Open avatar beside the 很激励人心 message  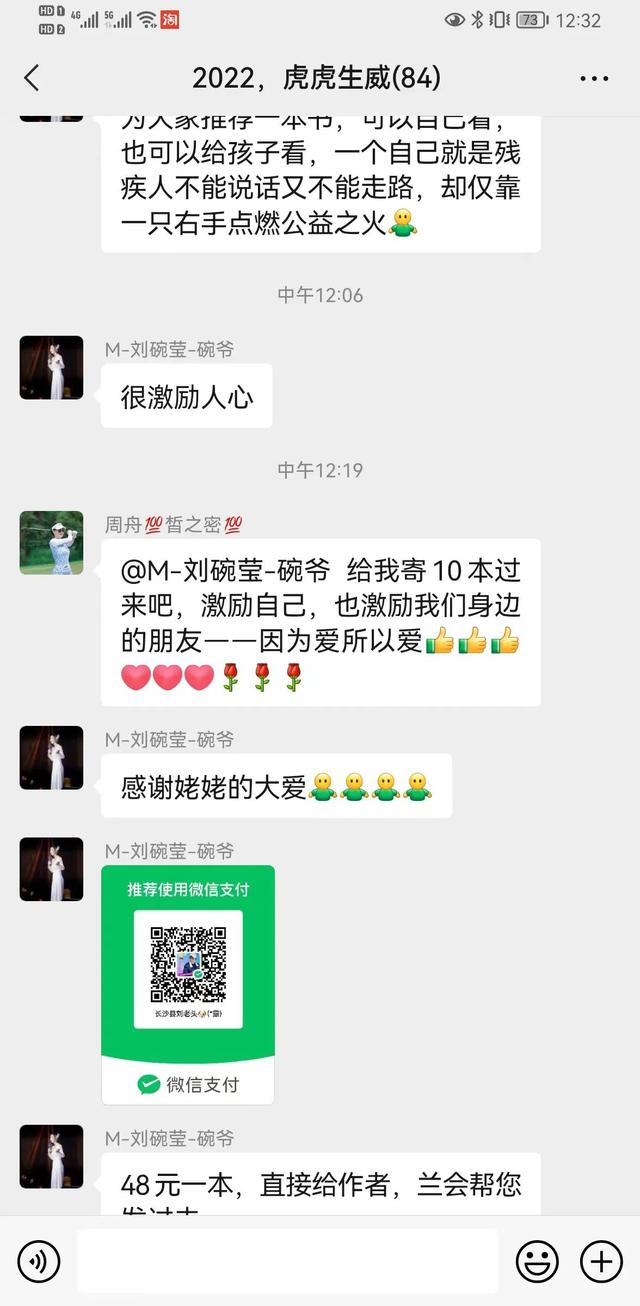point(52,368)
